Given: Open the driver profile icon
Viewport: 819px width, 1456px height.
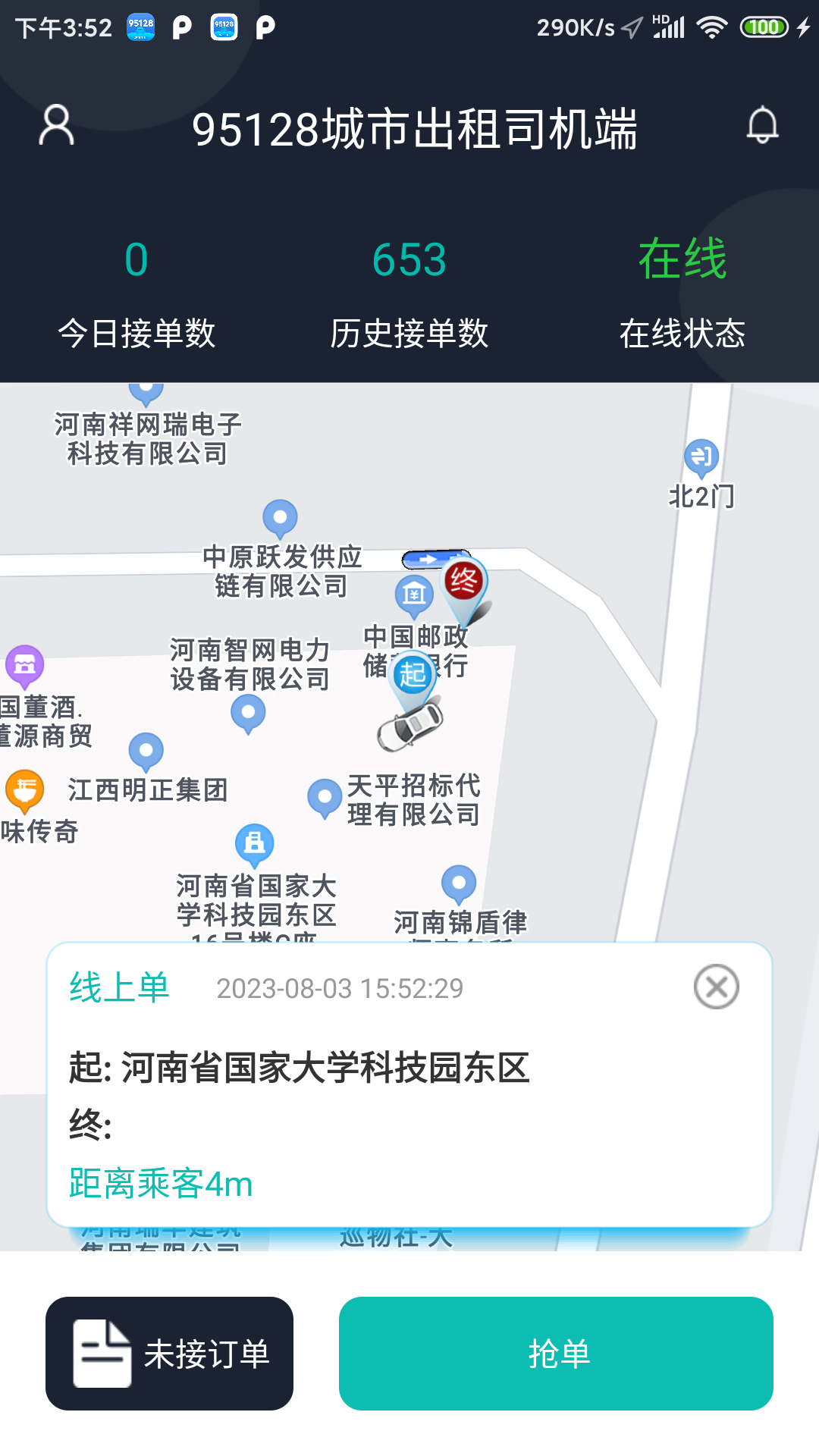Looking at the screenshot, I should coord(53,126).
